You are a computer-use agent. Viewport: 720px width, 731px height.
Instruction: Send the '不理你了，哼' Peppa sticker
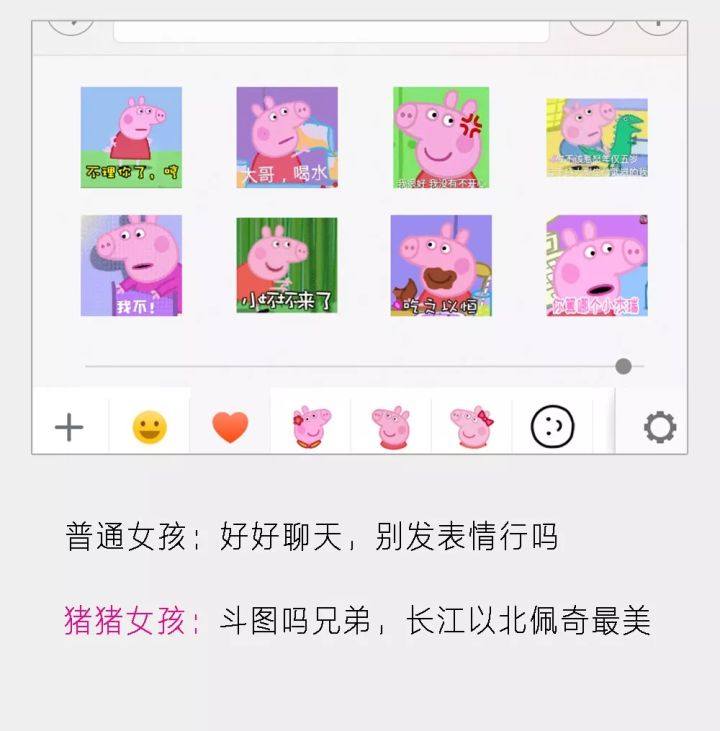[129, 137]
